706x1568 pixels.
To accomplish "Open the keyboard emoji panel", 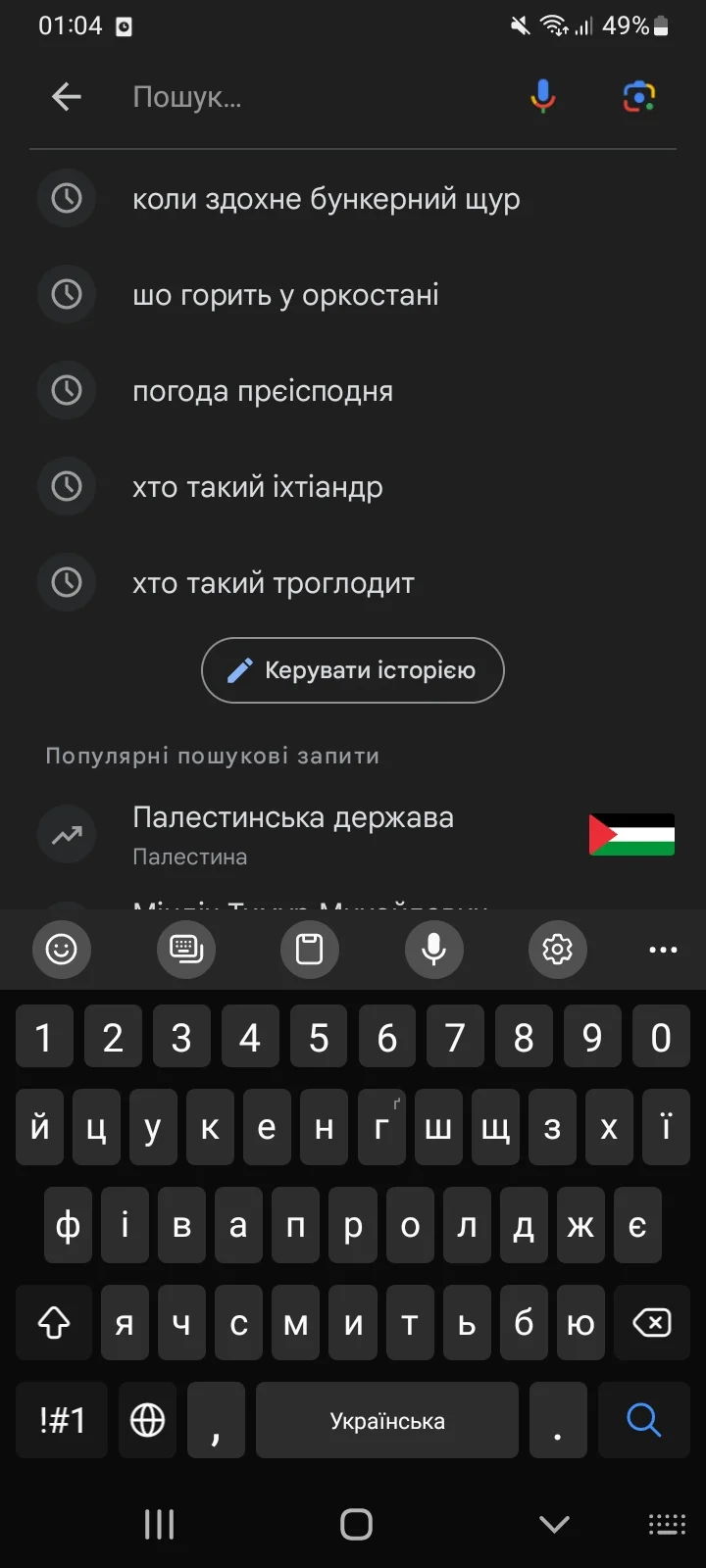I will pyautogui.click(x=62, y=949).
